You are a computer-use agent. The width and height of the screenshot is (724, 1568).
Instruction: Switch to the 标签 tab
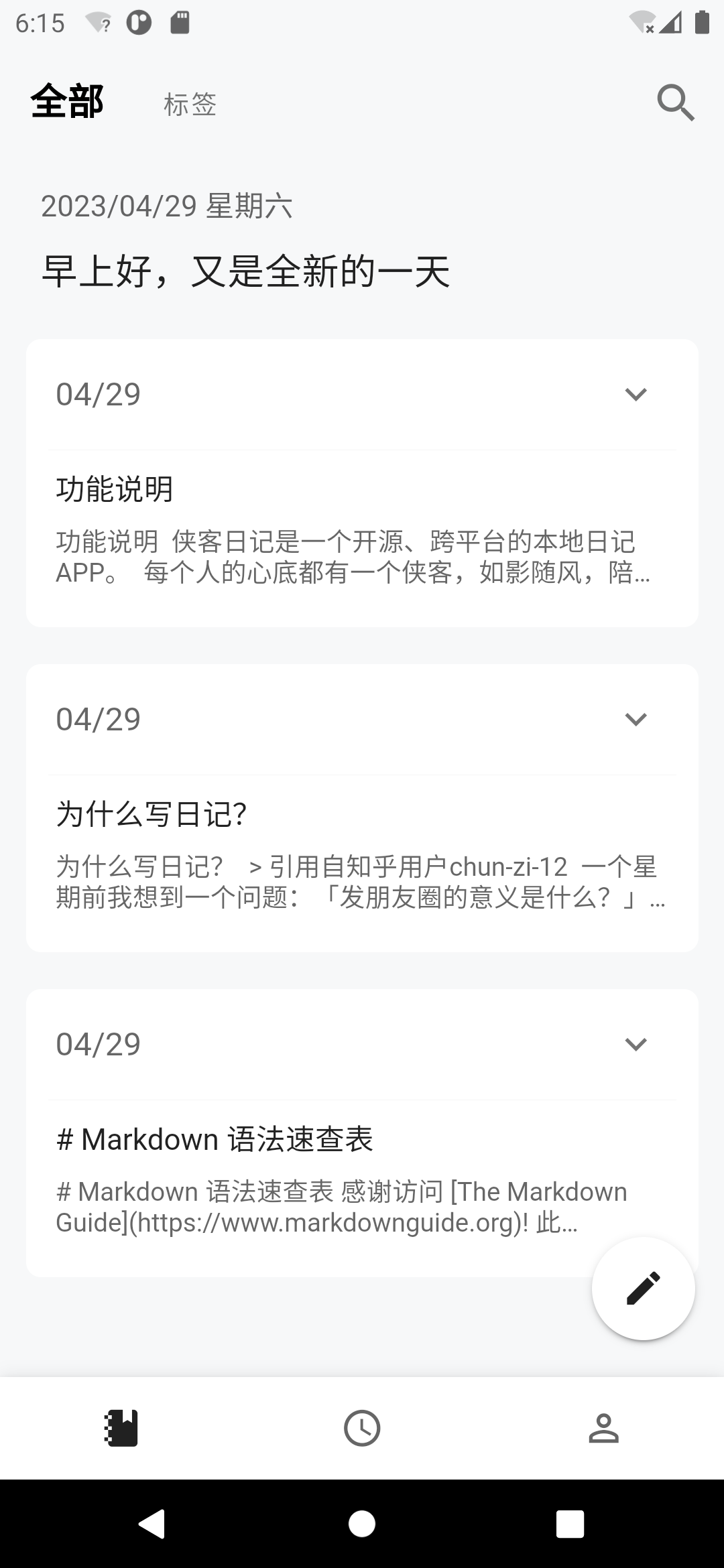click(190, 104)
